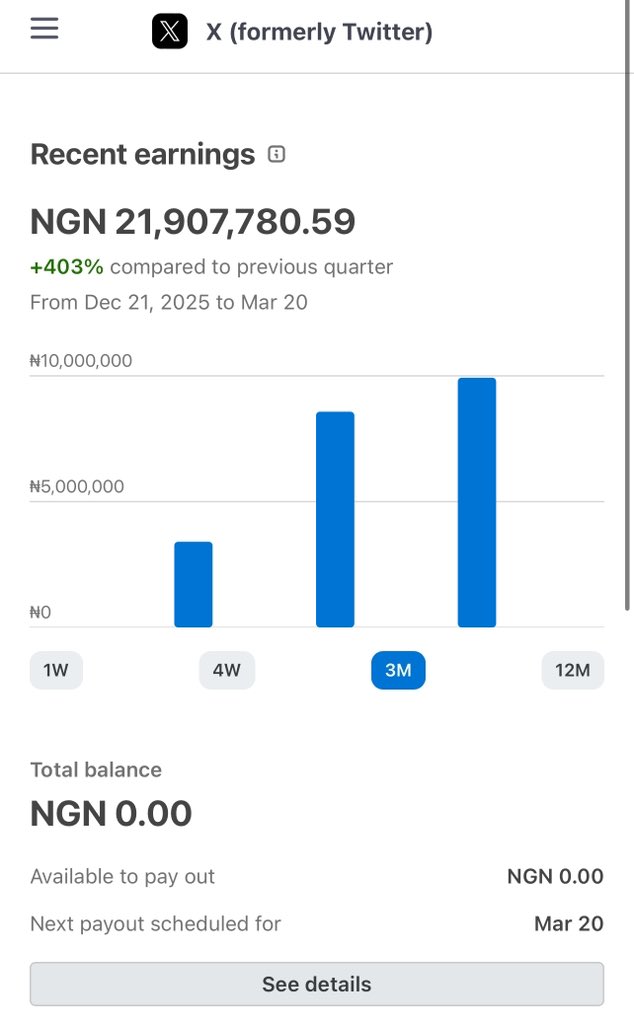Select the 4W time range
The height and width of the screenshot is (1024, 634).
(227, 670)
